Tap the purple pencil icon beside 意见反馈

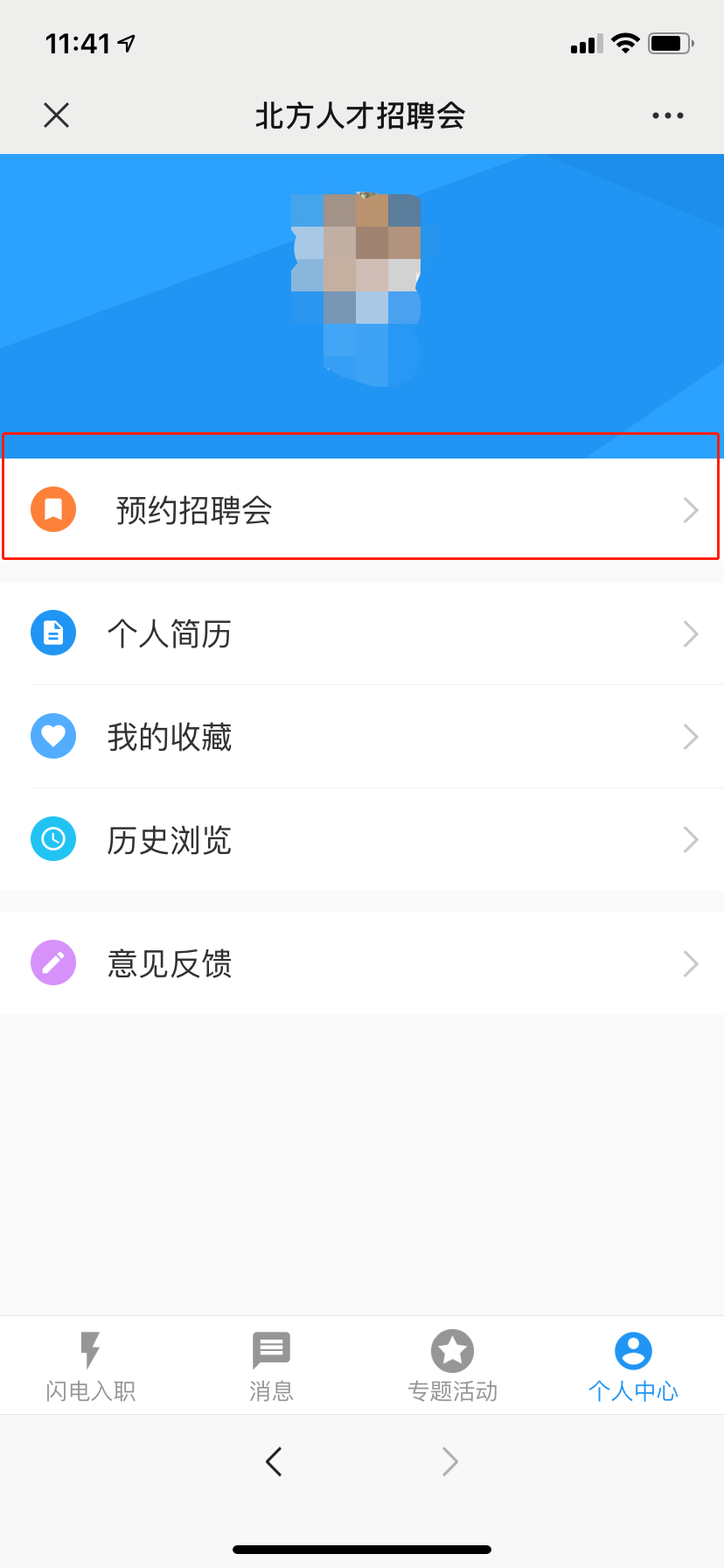[x=53, y=962]
